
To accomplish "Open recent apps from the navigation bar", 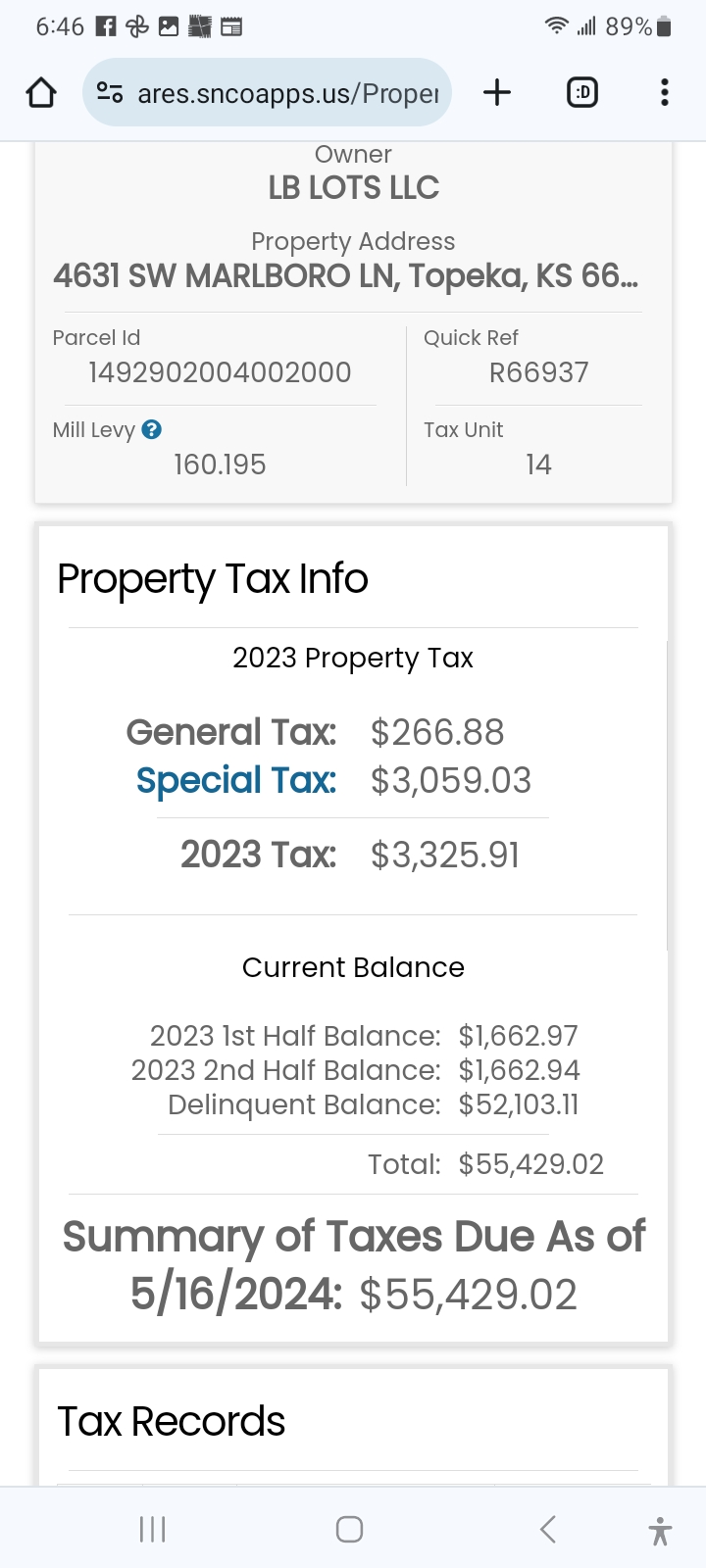I will point(153,1529).
